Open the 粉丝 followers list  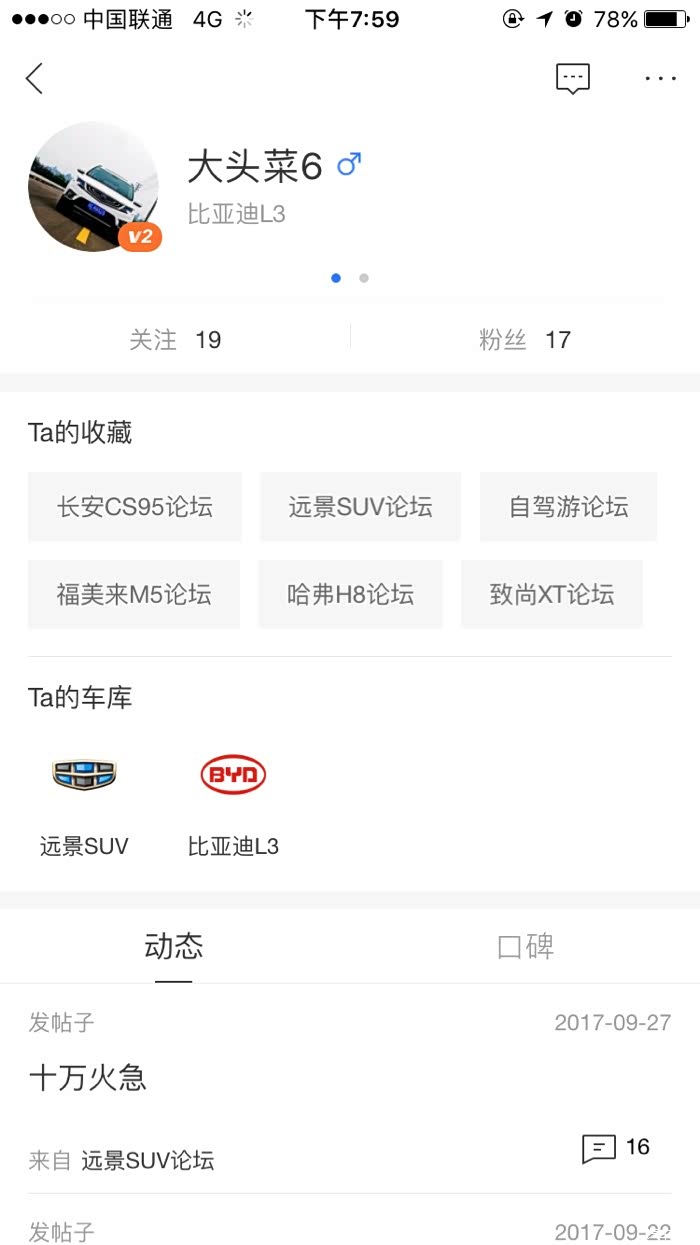[524, 340]
